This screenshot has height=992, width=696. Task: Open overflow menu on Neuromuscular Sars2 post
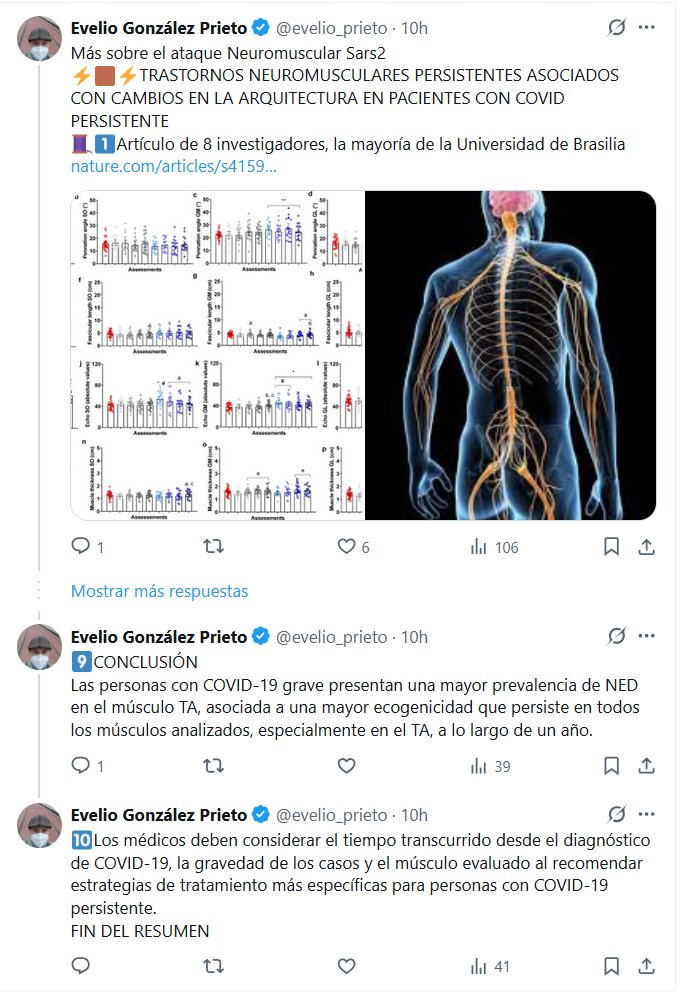point(648,28)
